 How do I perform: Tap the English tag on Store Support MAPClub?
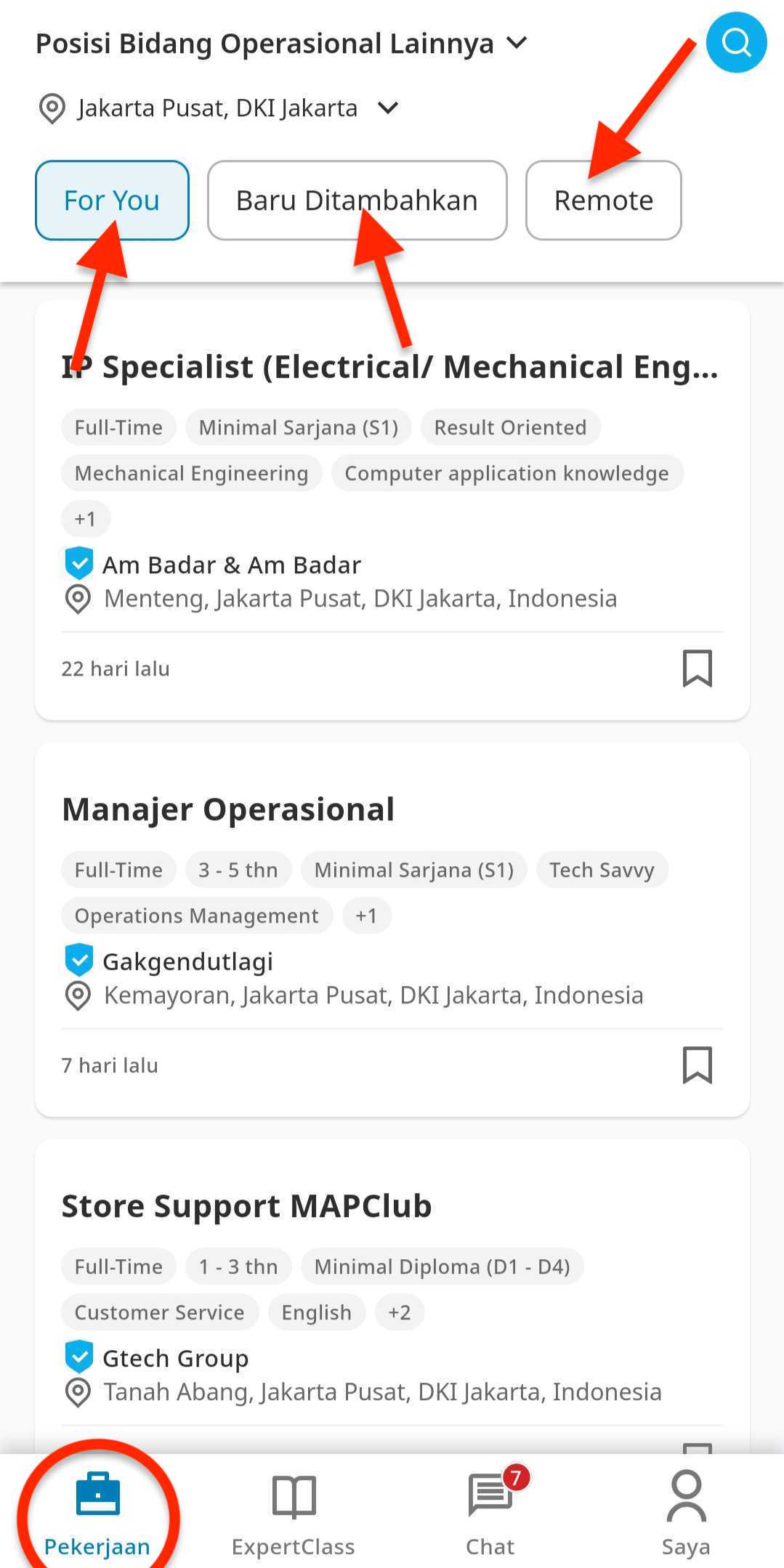click(316, 1312)
